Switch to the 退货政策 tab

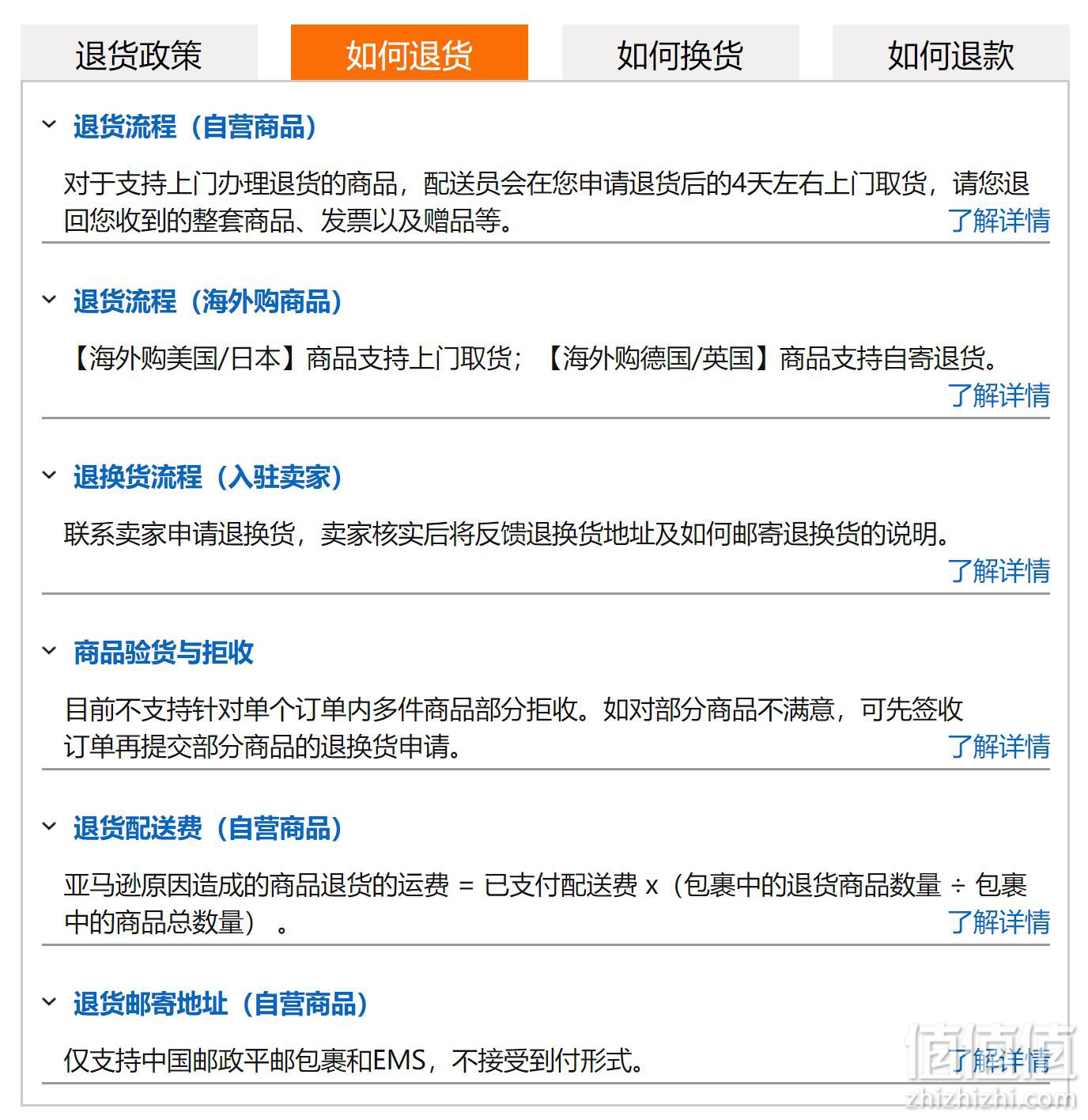tap(139, 54)
